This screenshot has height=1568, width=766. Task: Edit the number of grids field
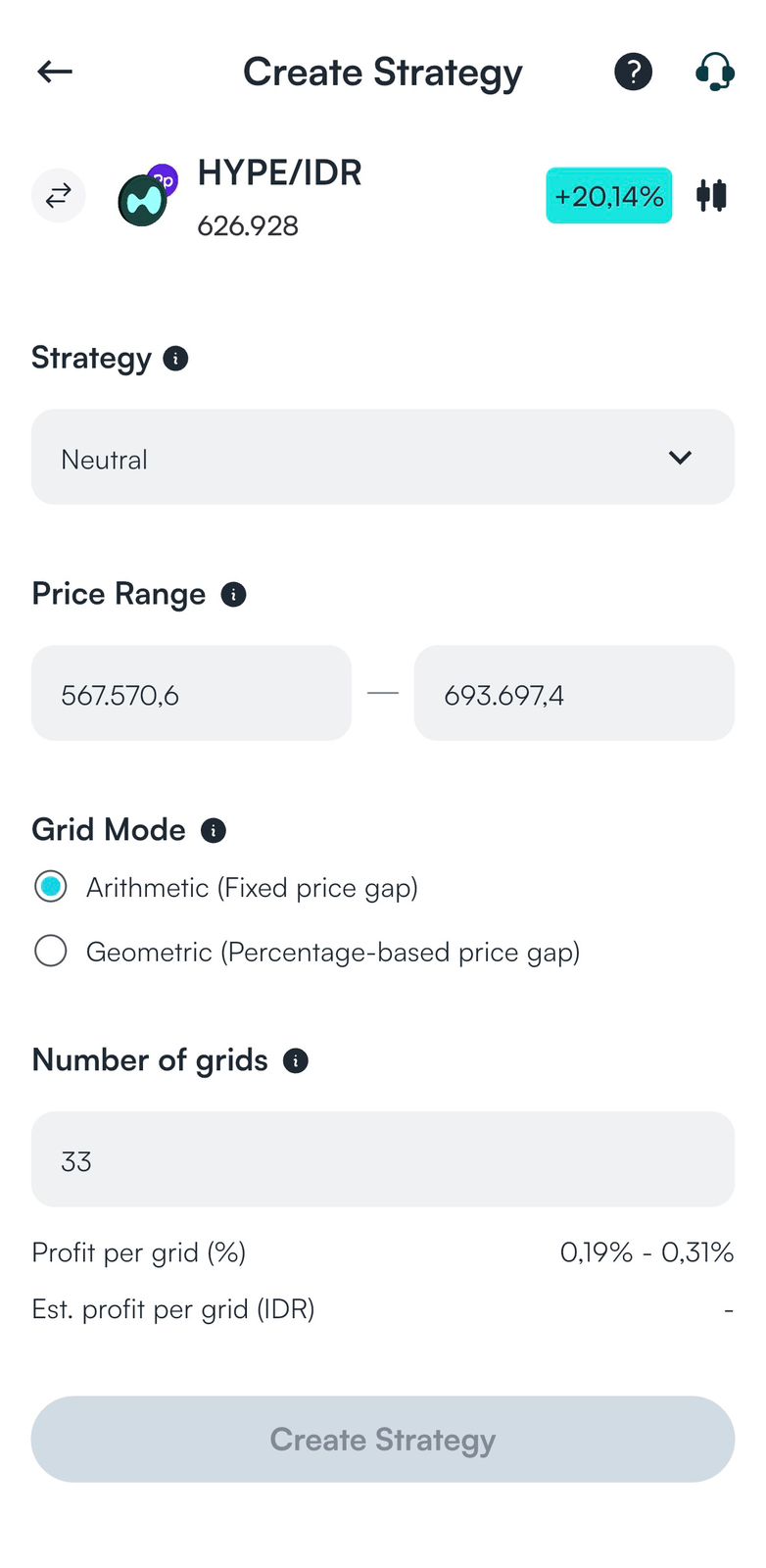click(383, 1159)
